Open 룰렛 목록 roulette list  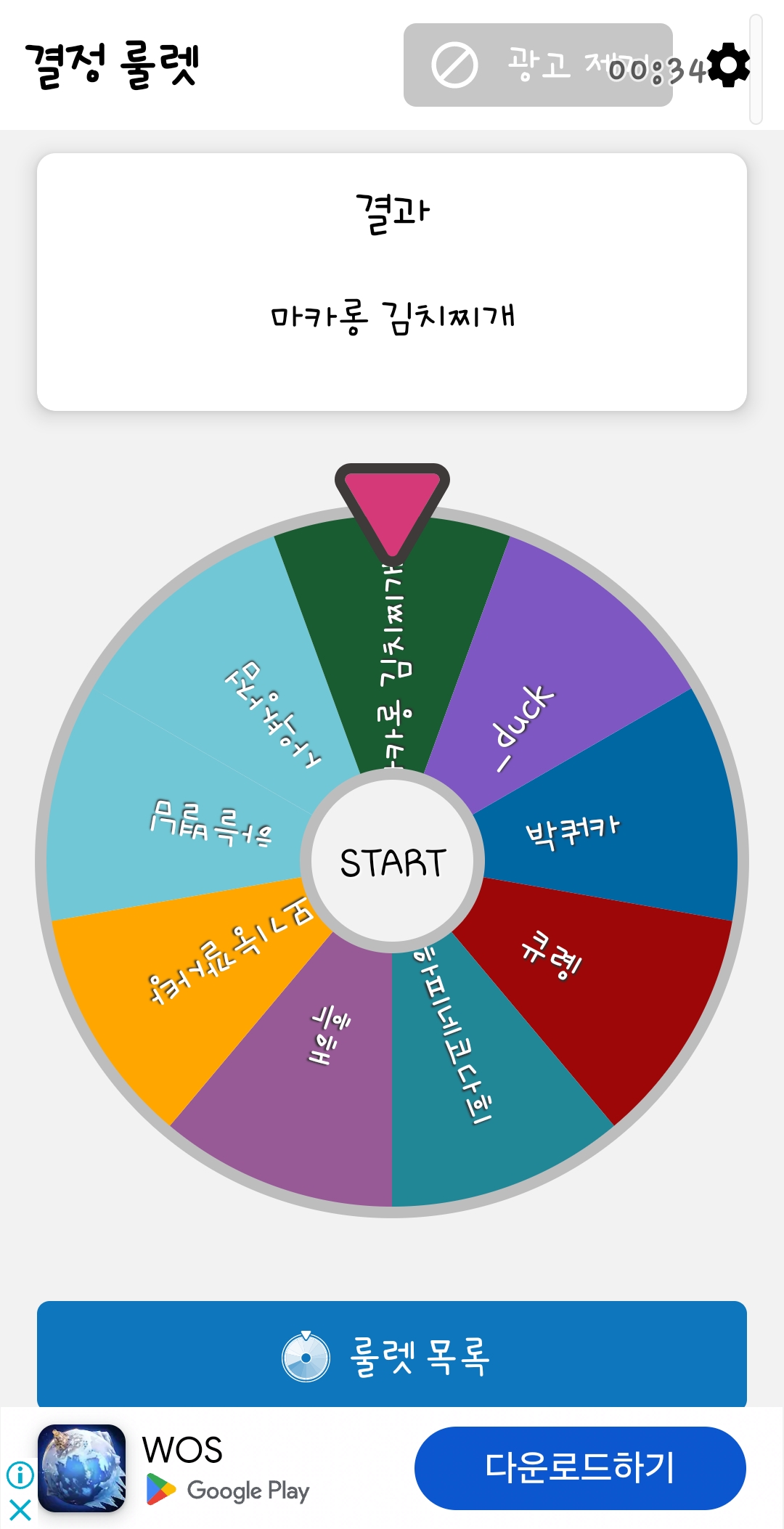click(392, 1355)
